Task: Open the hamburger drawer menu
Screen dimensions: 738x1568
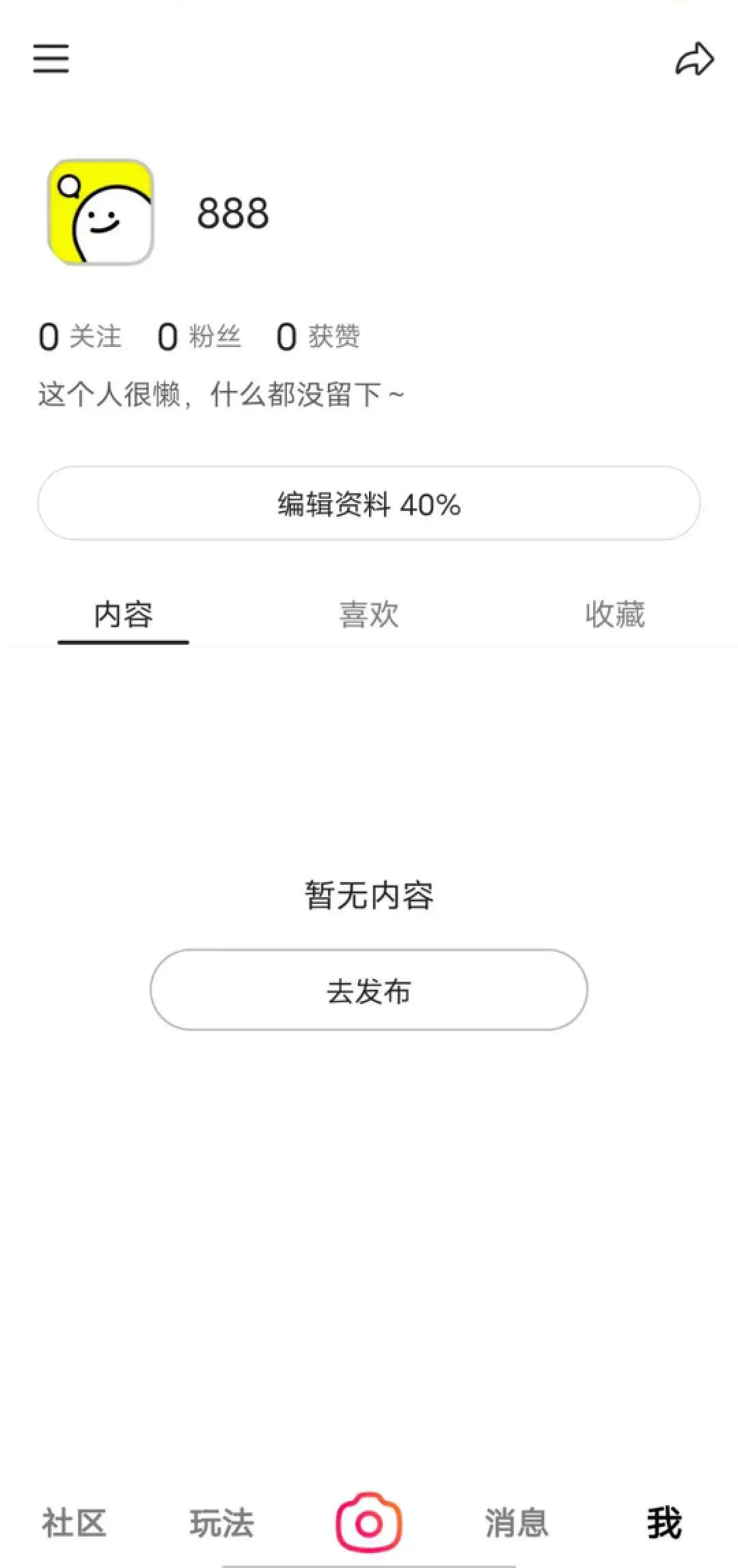Action: [x=51, y=59]
